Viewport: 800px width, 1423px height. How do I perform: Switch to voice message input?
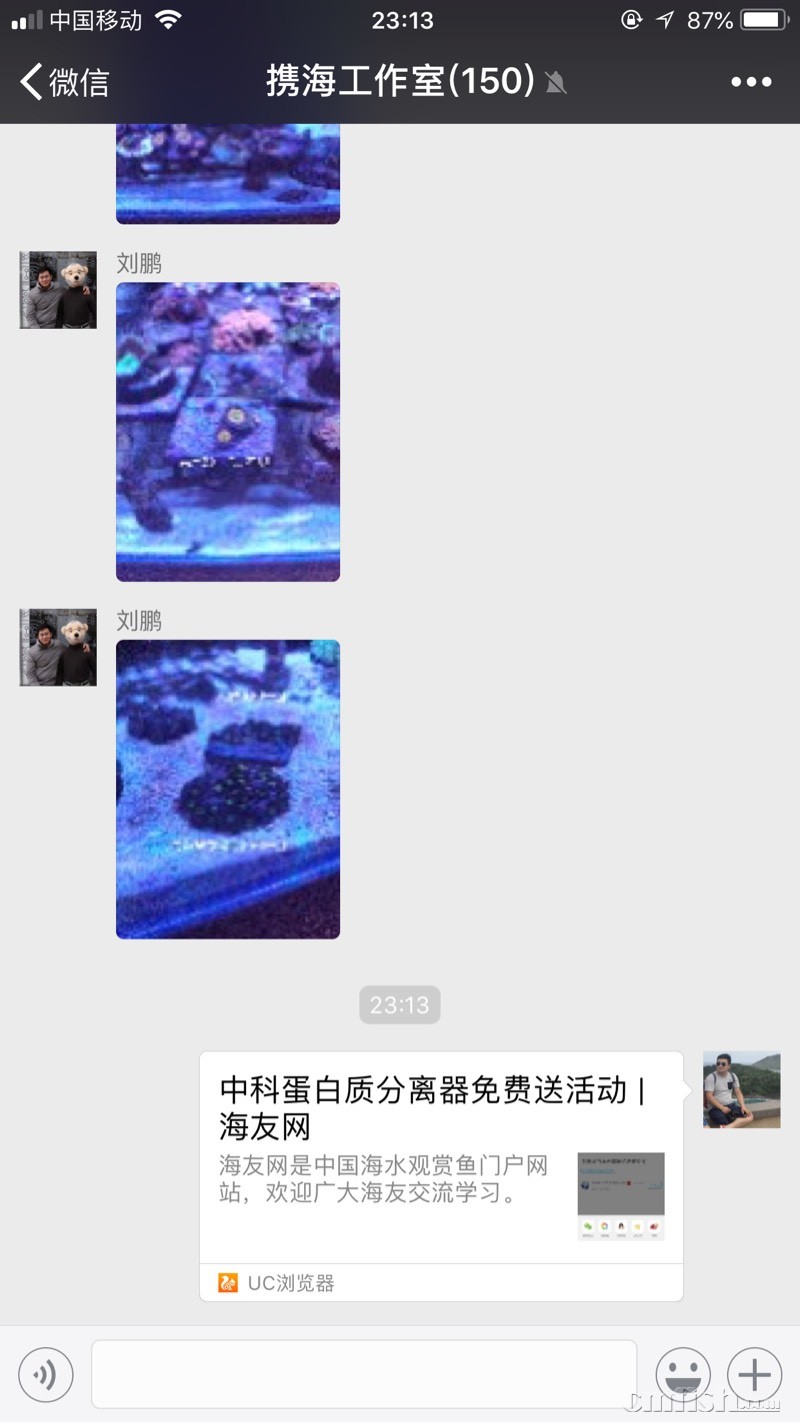46,1375
